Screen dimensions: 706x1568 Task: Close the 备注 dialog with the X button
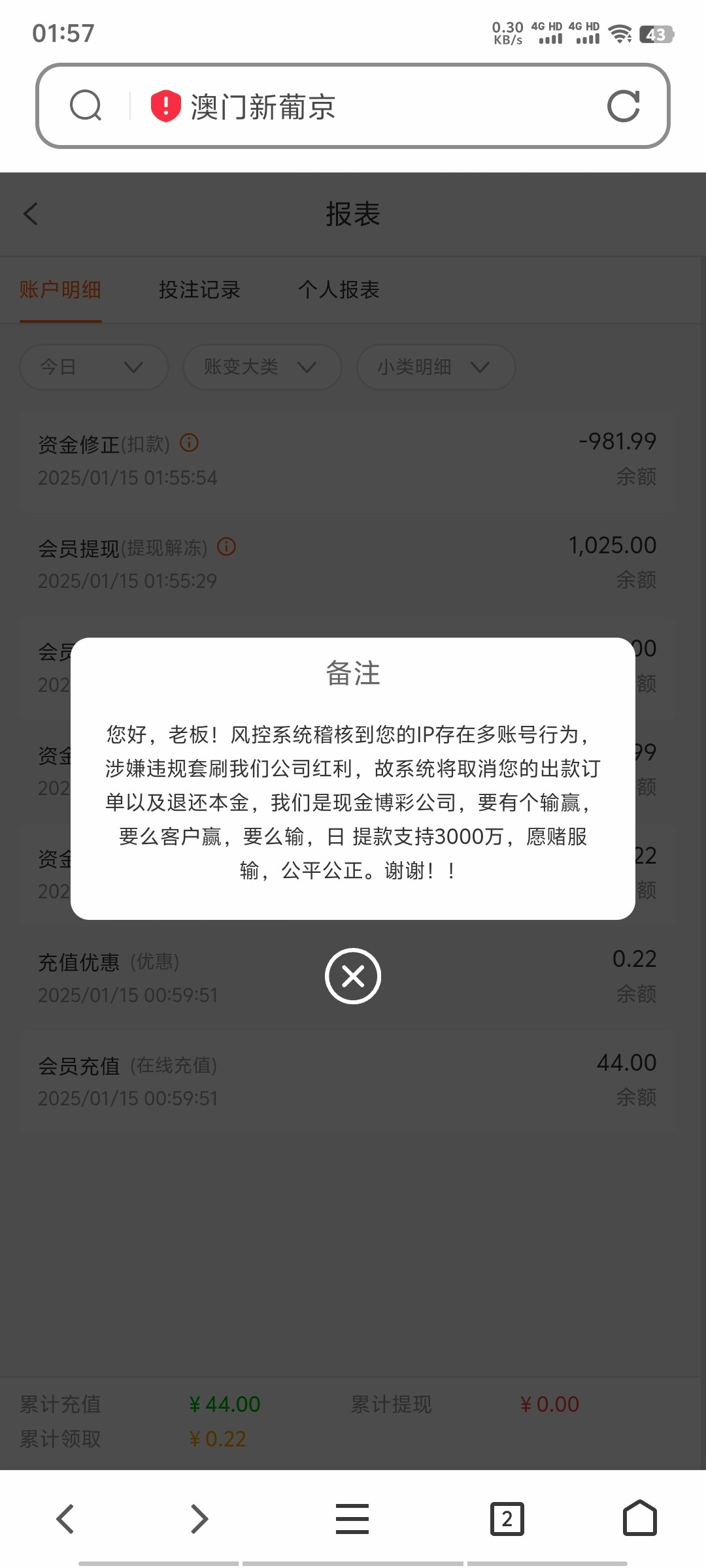point(353,976)
